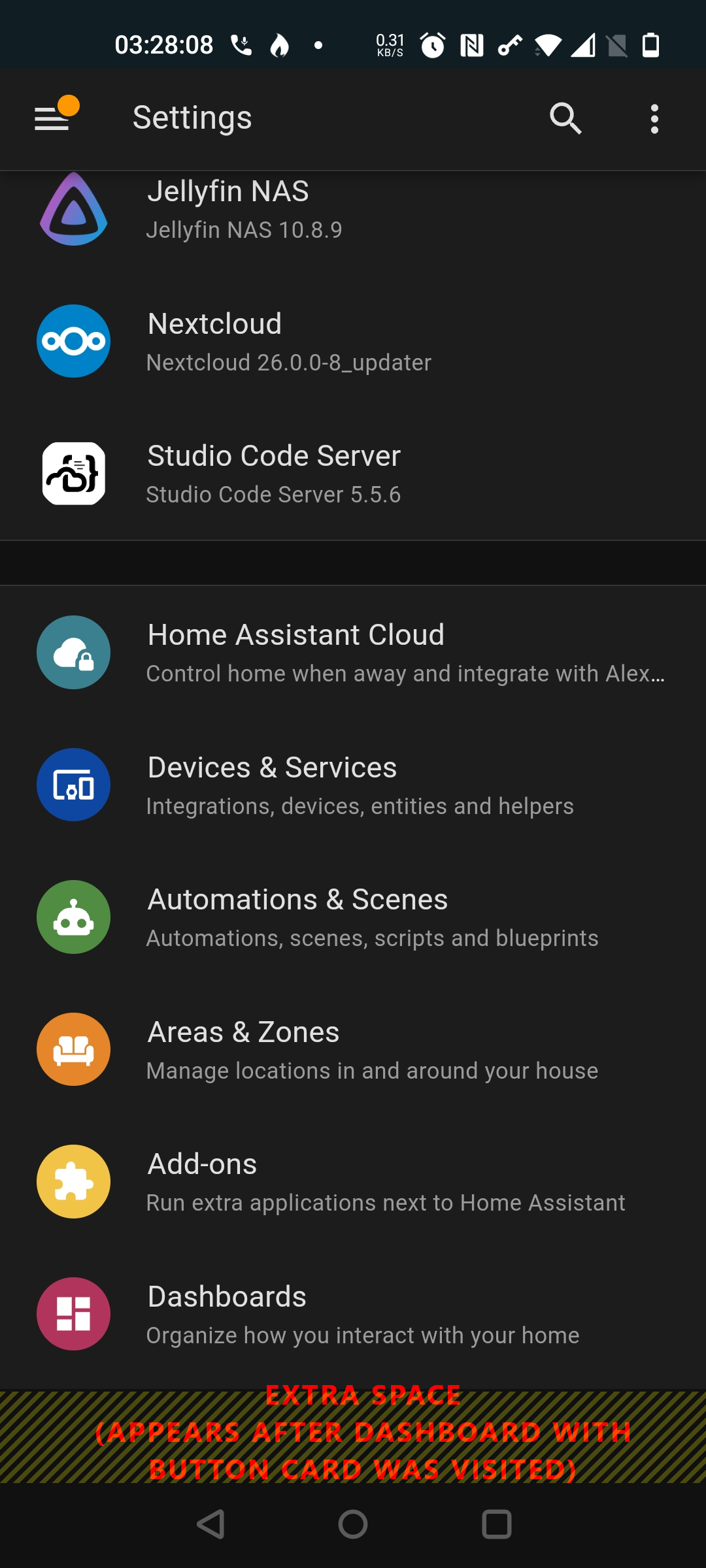Click the orange couch Areas & Zones icon

73,1049
